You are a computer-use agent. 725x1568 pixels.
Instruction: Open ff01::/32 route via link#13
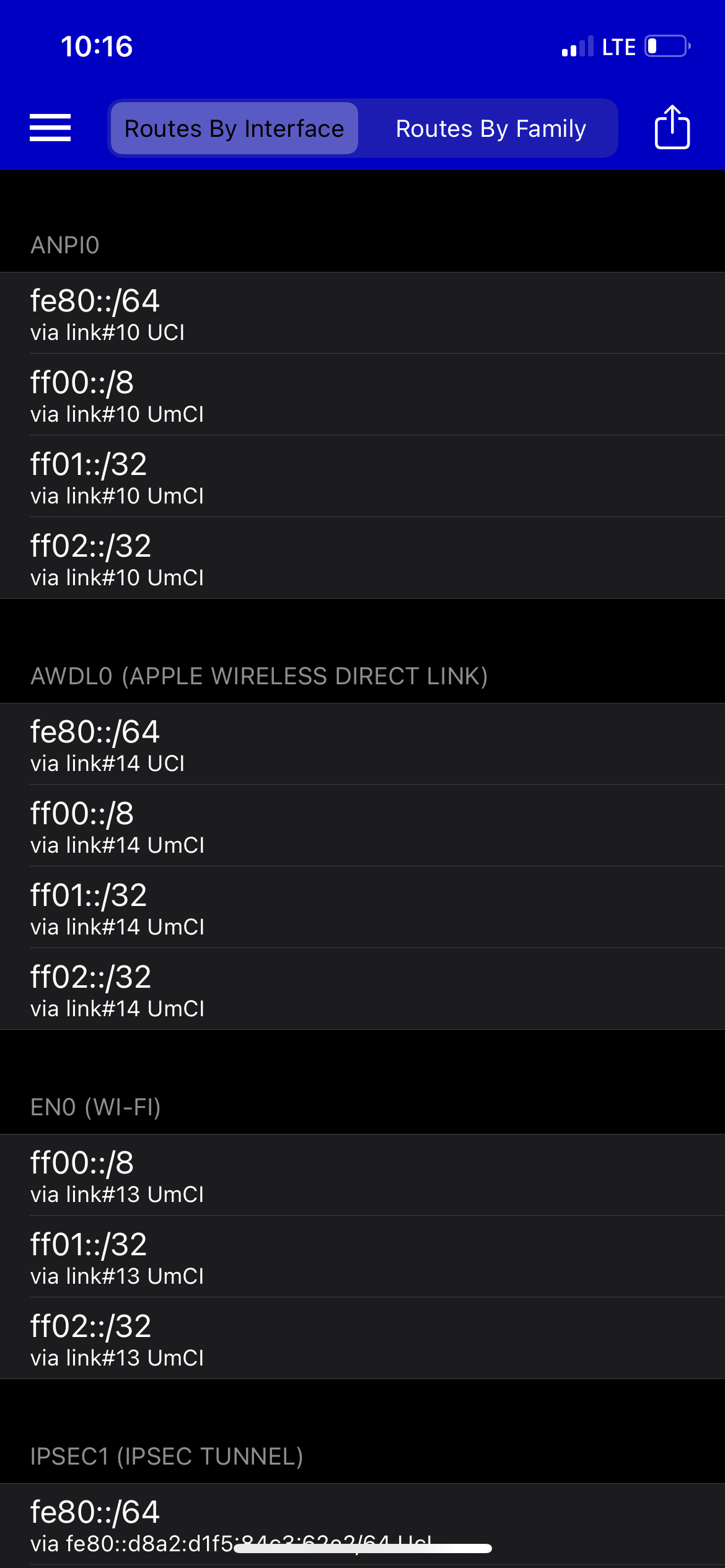tap(362, 1257)
